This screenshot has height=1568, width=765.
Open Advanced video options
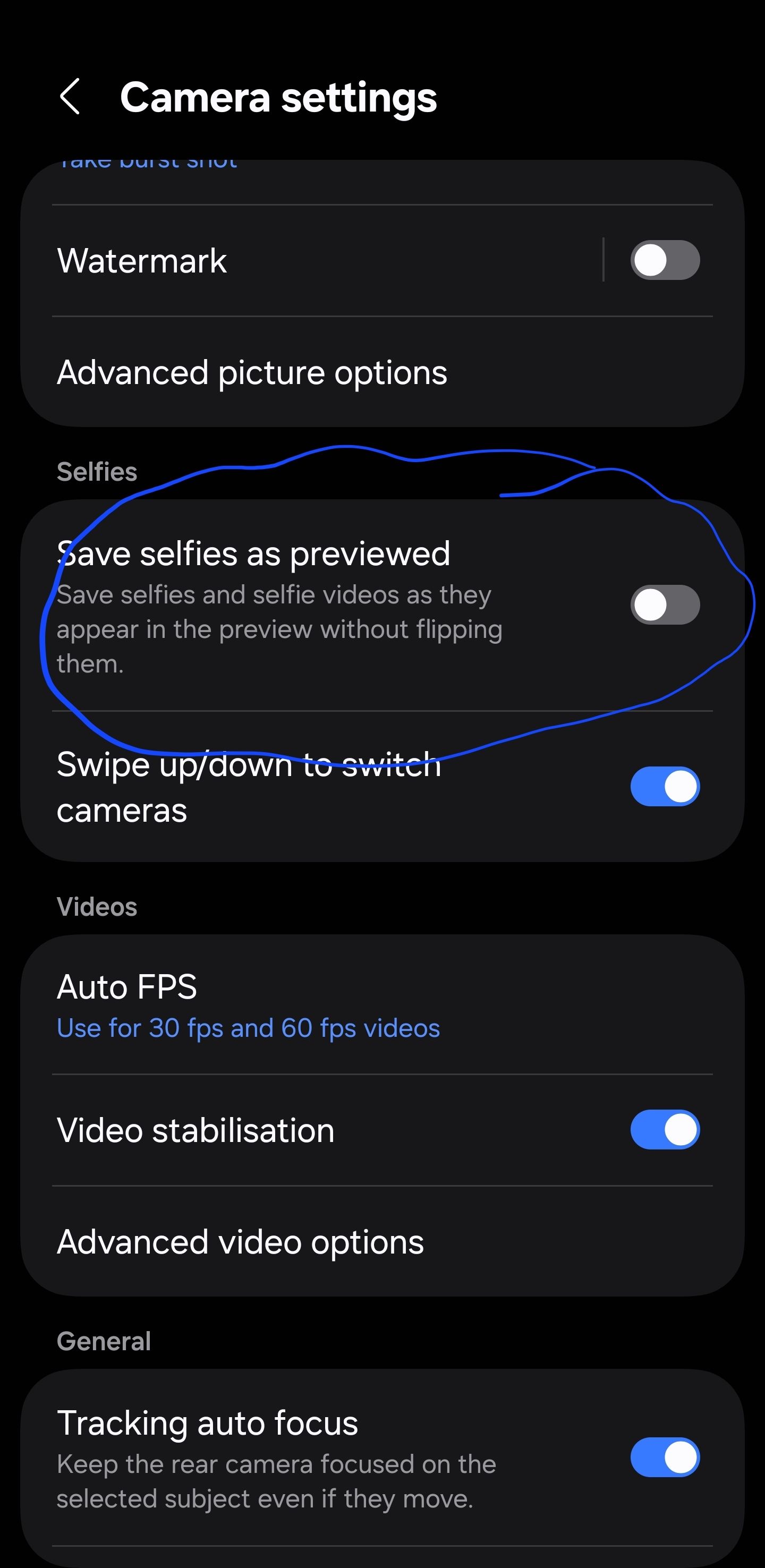(241, 1242)
